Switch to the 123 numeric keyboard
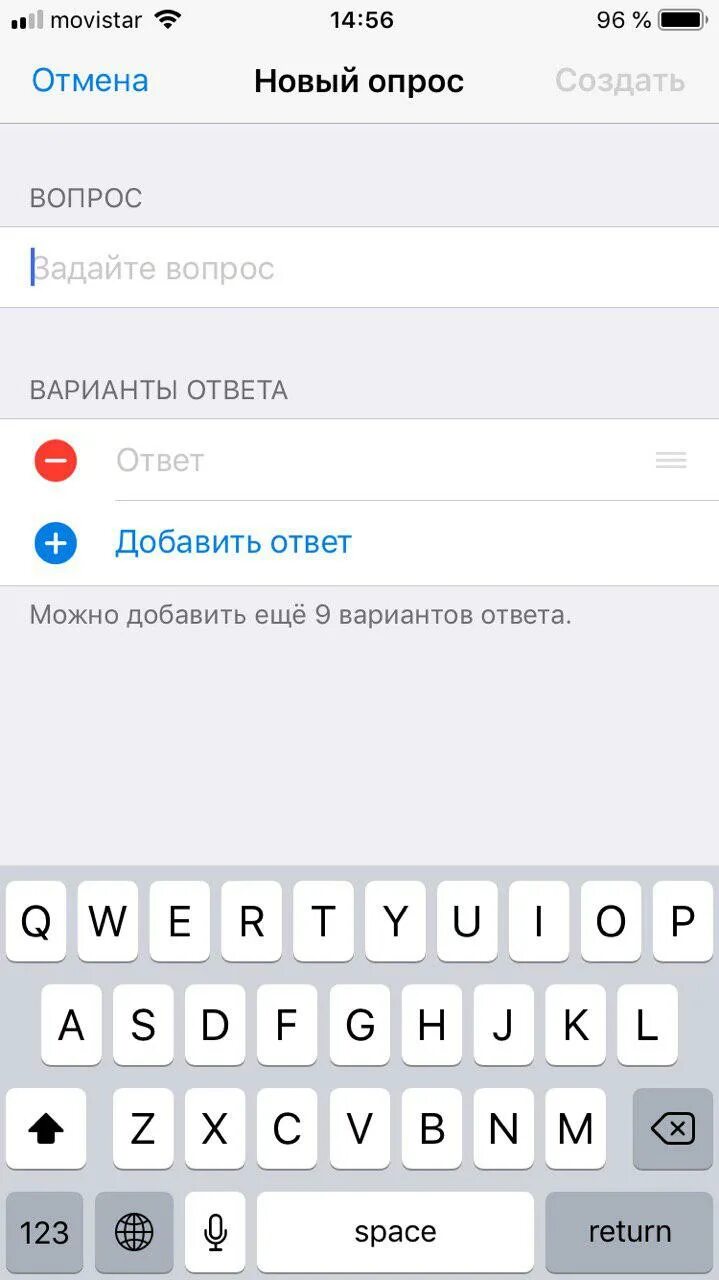The width and height of the screenshot is (719, 1280). click(44, 1232)
